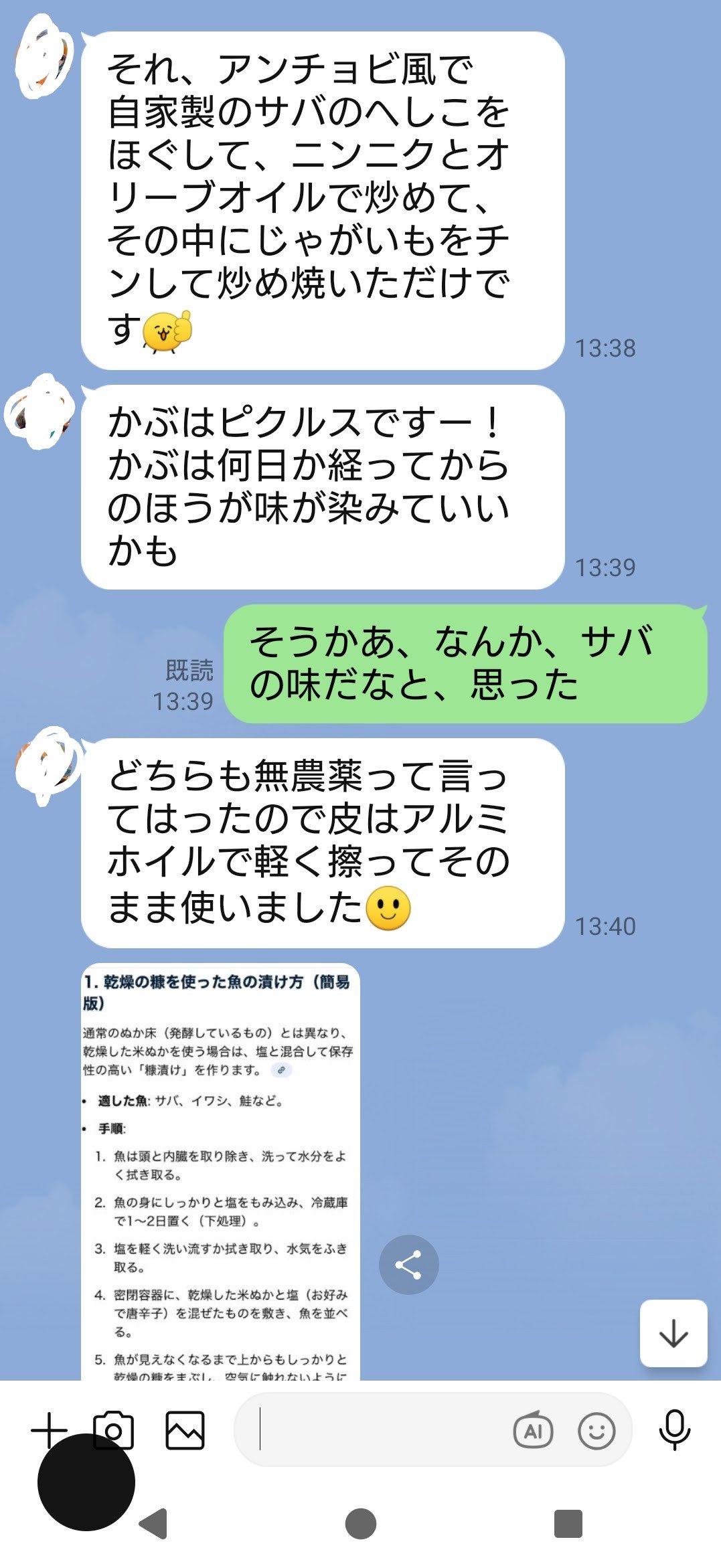The width and height of the screenshot is (721, 1568).
Task: Open the fish pickling recipe image
Action: 220,1171
